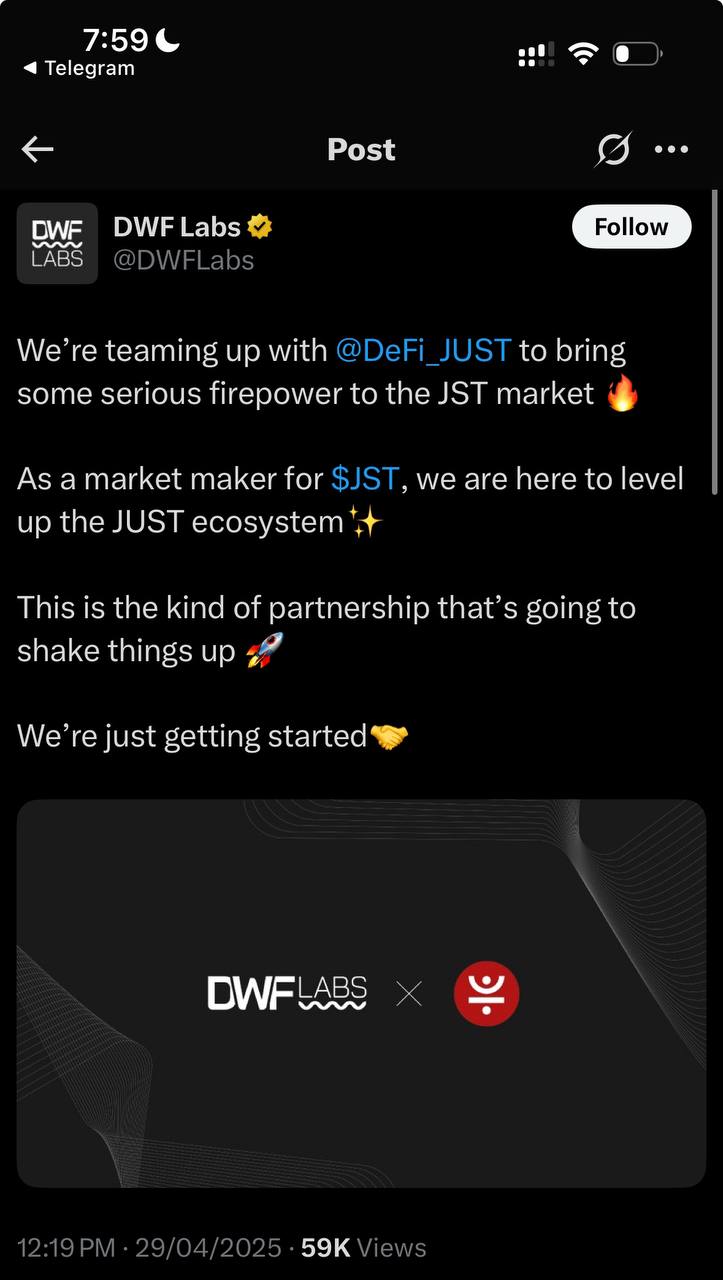Return to Telegram via breadcrumb
Image resolution: width=723 pixels, height=1280 pixels.
coord(79,69)
